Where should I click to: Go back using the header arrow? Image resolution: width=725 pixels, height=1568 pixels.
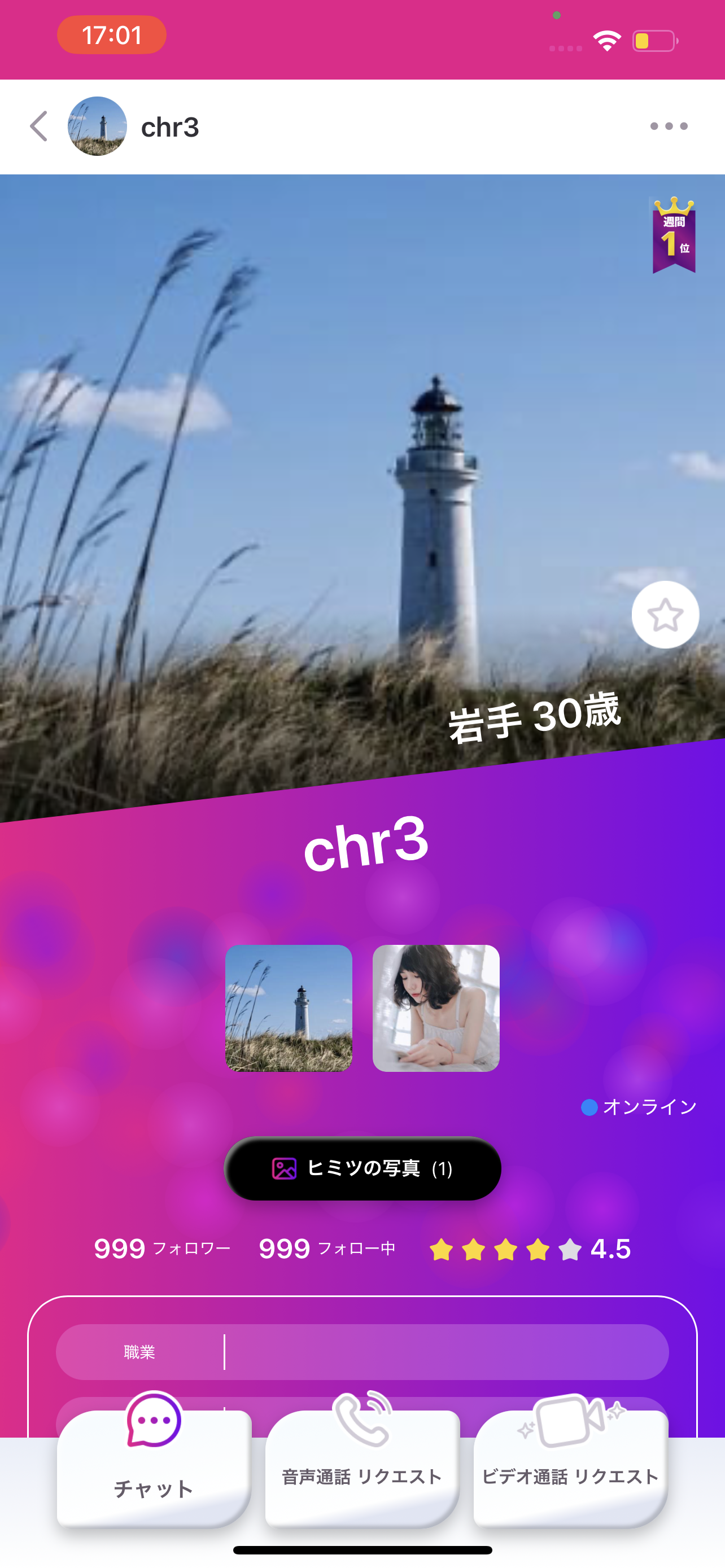pos(39,126)
